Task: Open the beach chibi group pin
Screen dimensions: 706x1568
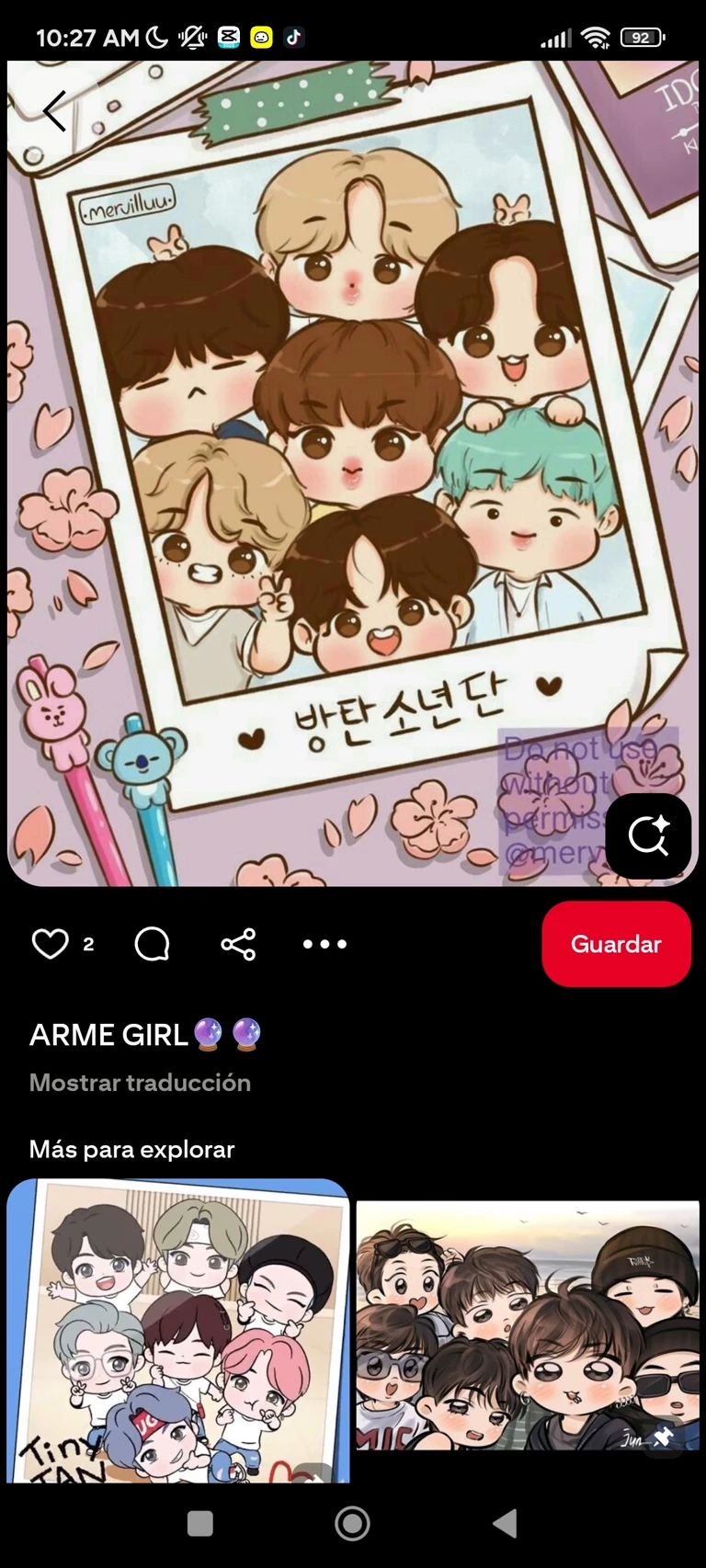Action: 528,1325
